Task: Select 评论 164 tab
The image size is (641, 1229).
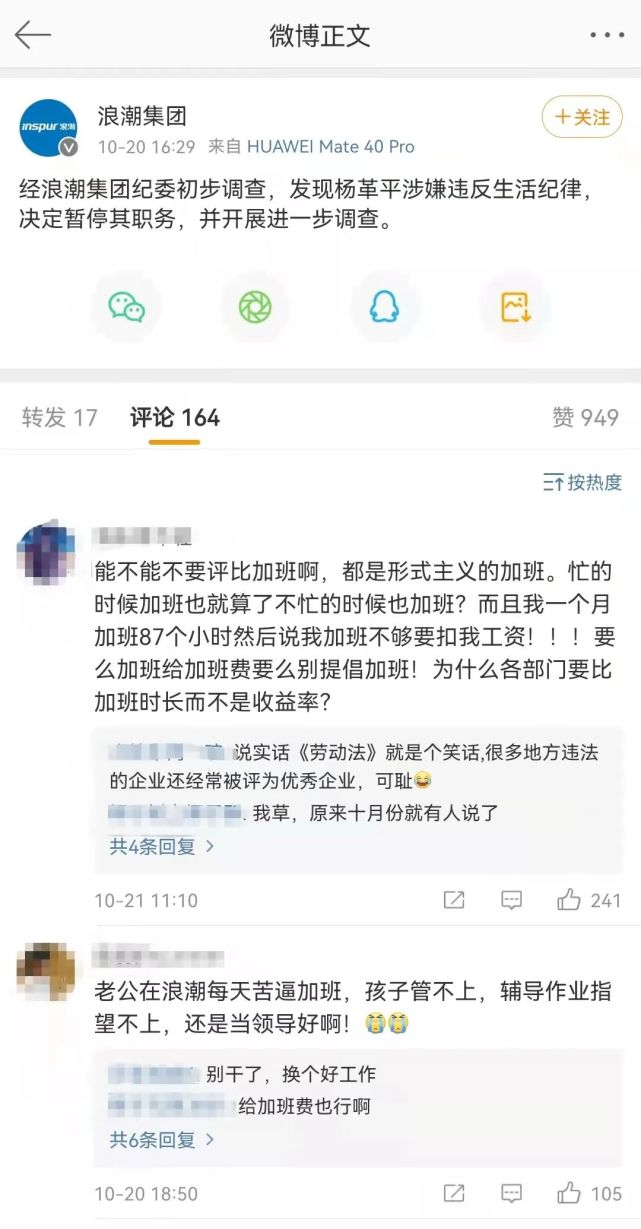Action: pyautogui.click(x=175, y=417)
